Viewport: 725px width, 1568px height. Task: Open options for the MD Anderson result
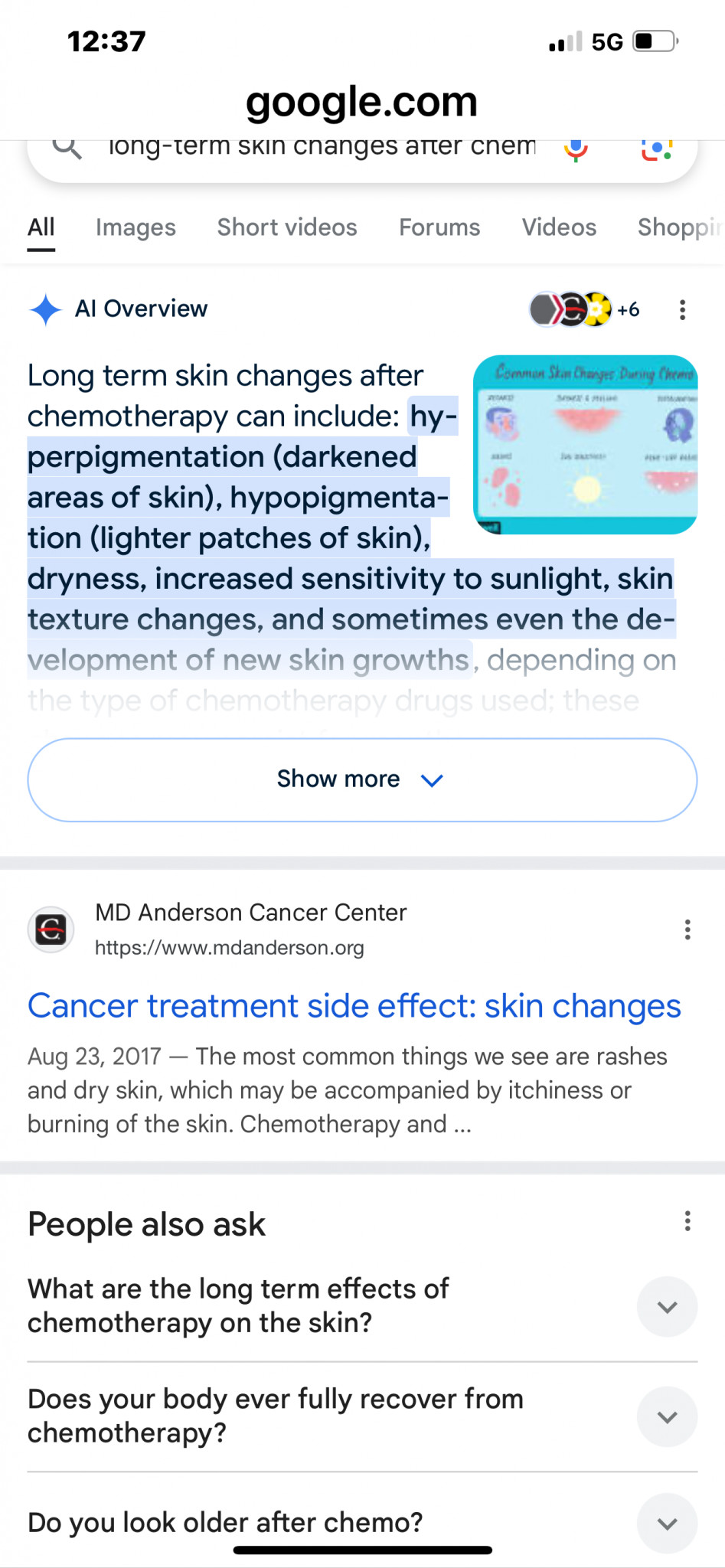[687, 929]
